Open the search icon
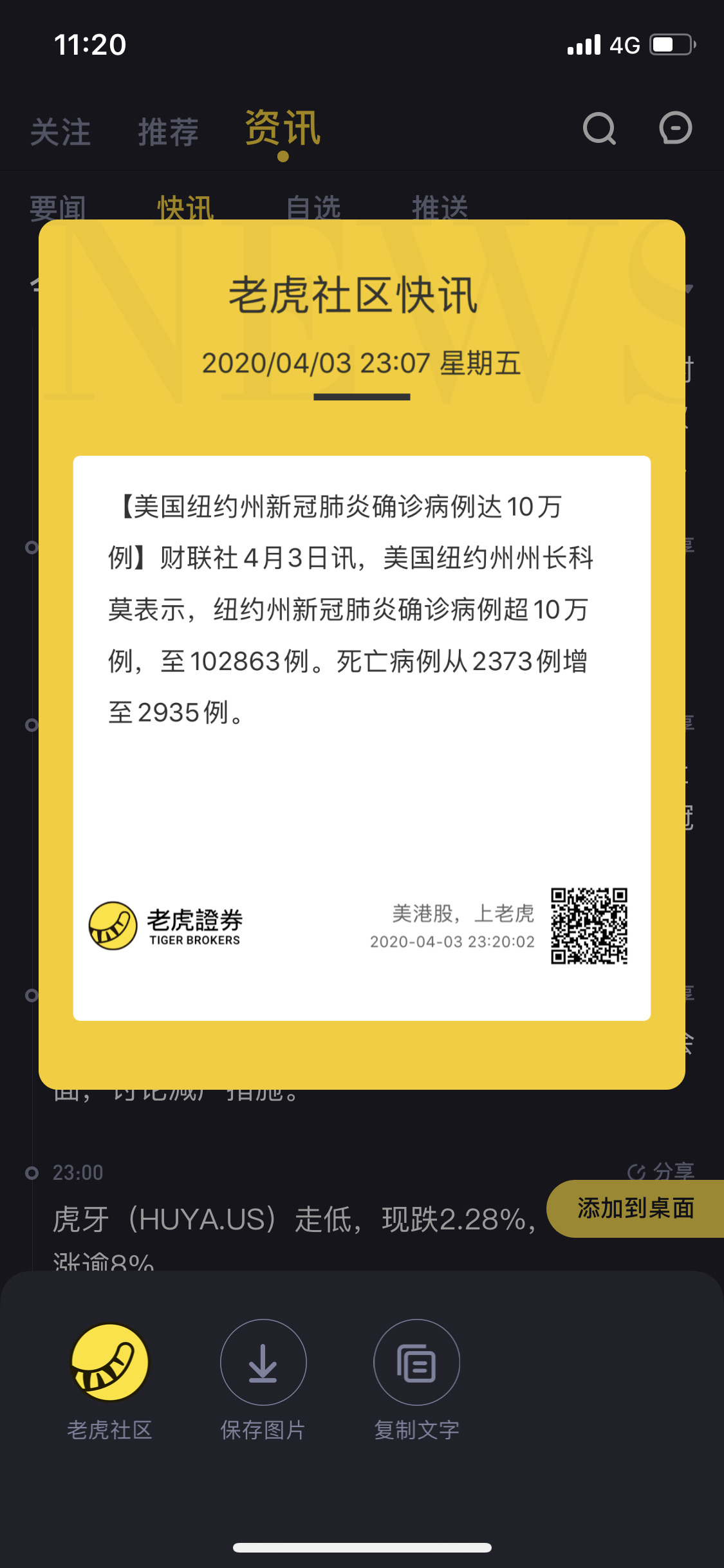 599,128
